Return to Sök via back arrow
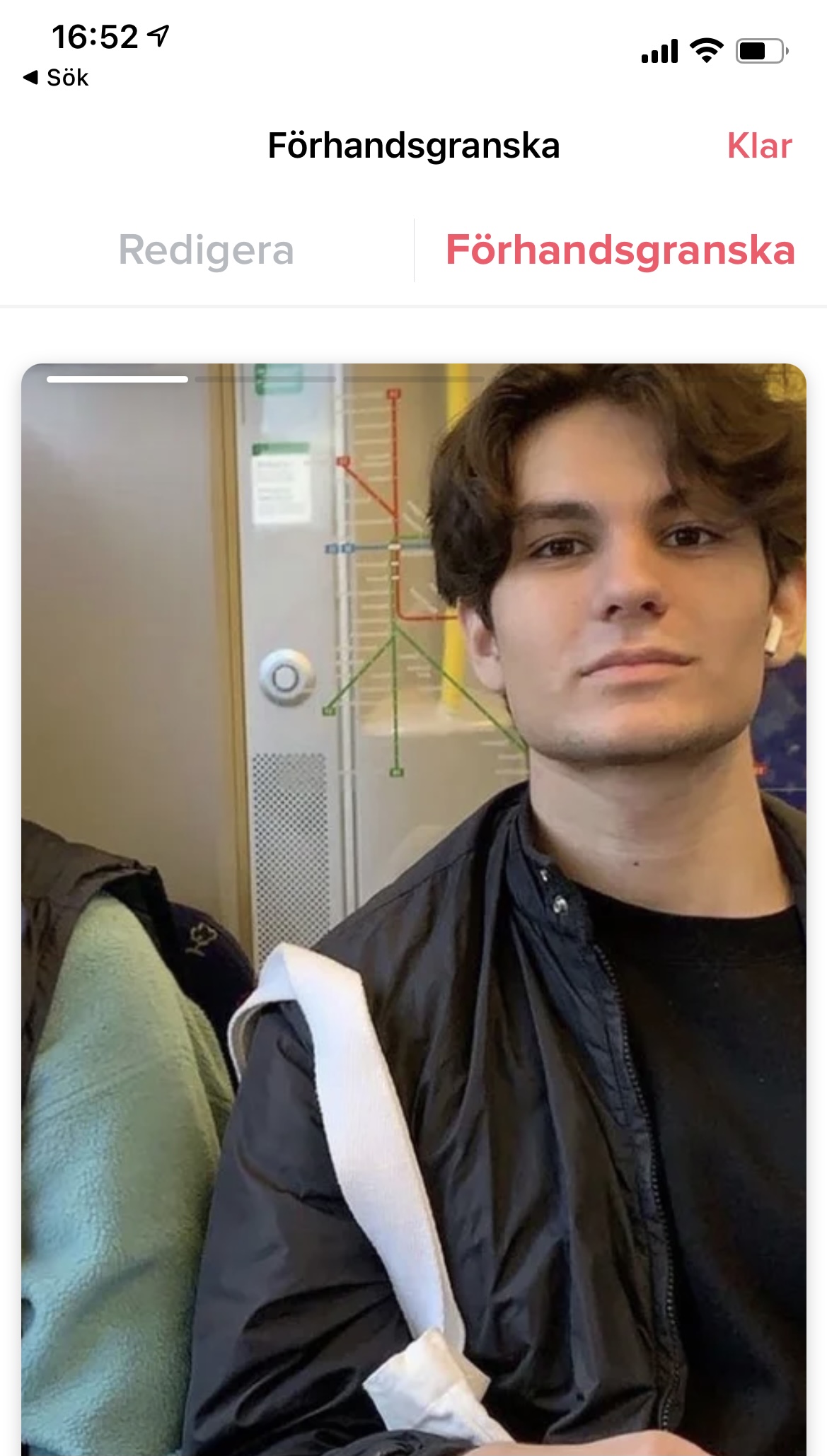827x1456 pixels. pyautogui.click(x=56, y=78)
